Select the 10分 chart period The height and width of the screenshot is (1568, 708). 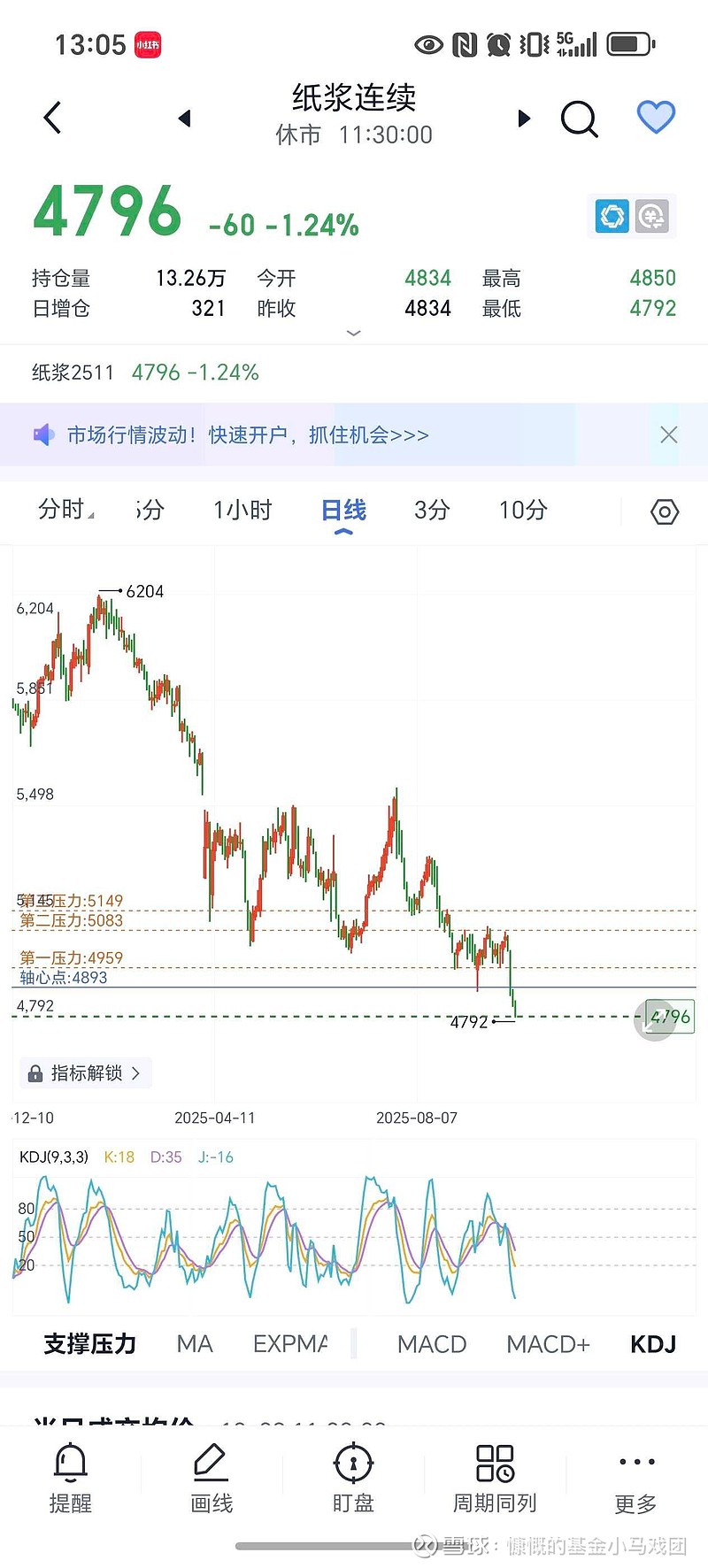523,511
